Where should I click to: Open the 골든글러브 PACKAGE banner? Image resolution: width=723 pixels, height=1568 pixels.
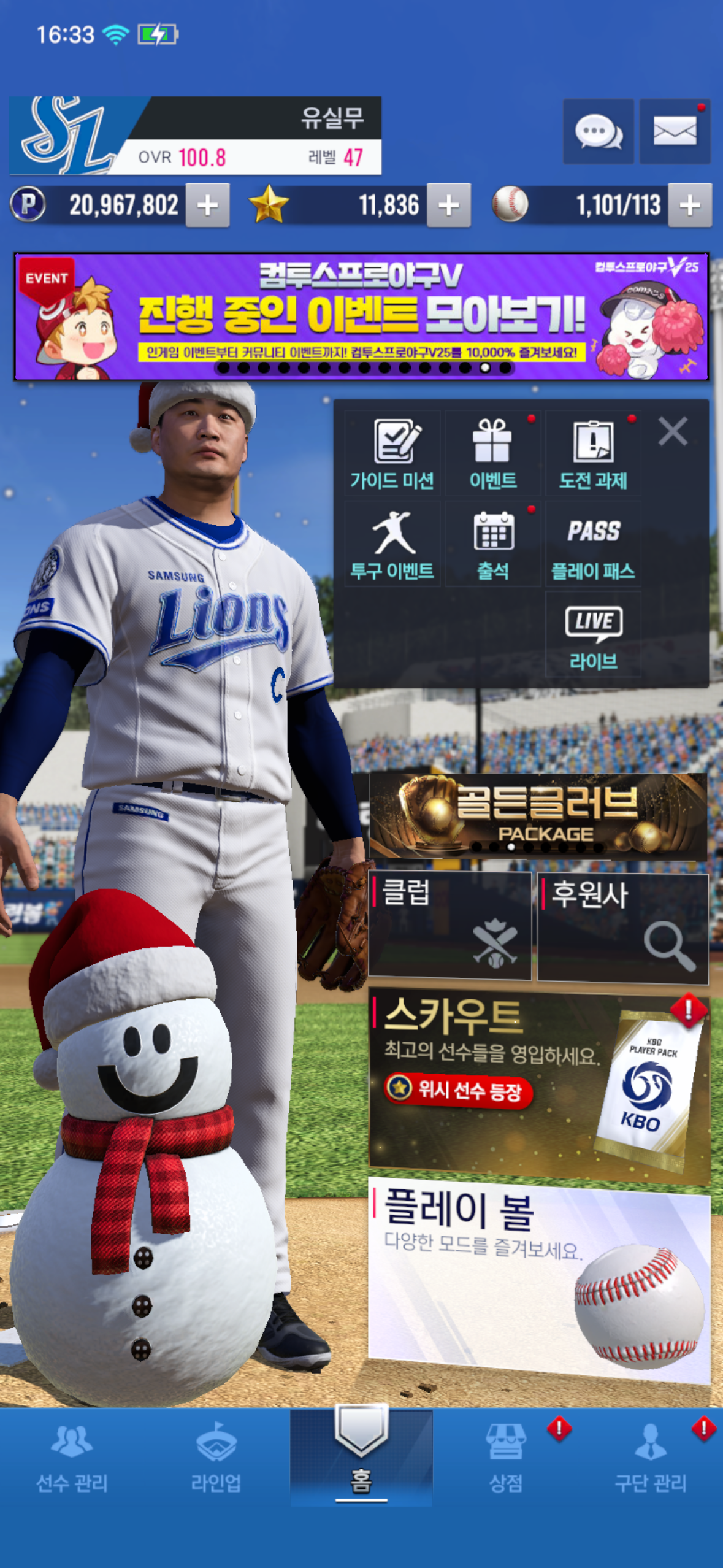[x=538, y=816]
